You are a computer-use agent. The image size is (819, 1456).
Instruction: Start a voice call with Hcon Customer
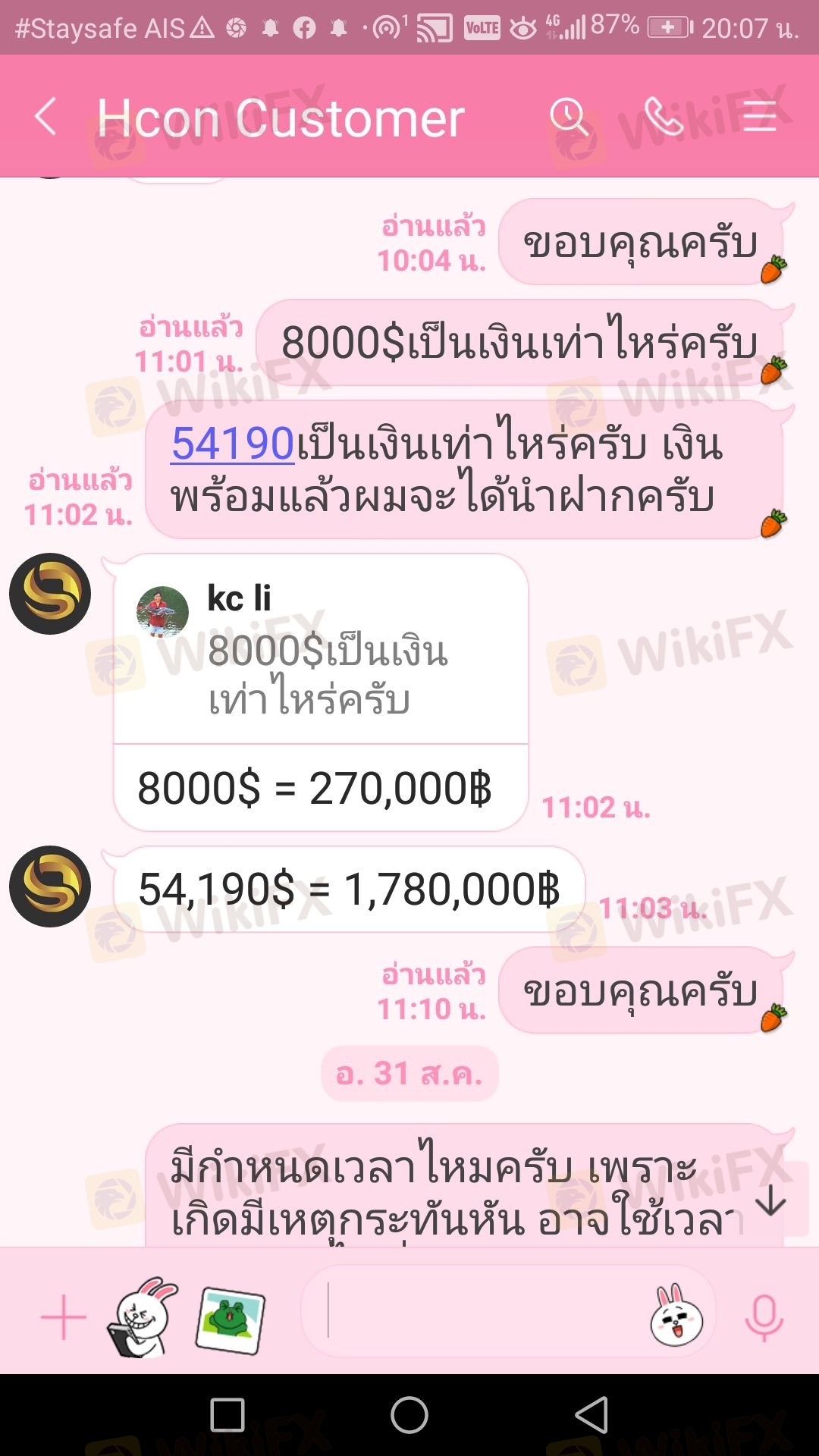[664, 117]
